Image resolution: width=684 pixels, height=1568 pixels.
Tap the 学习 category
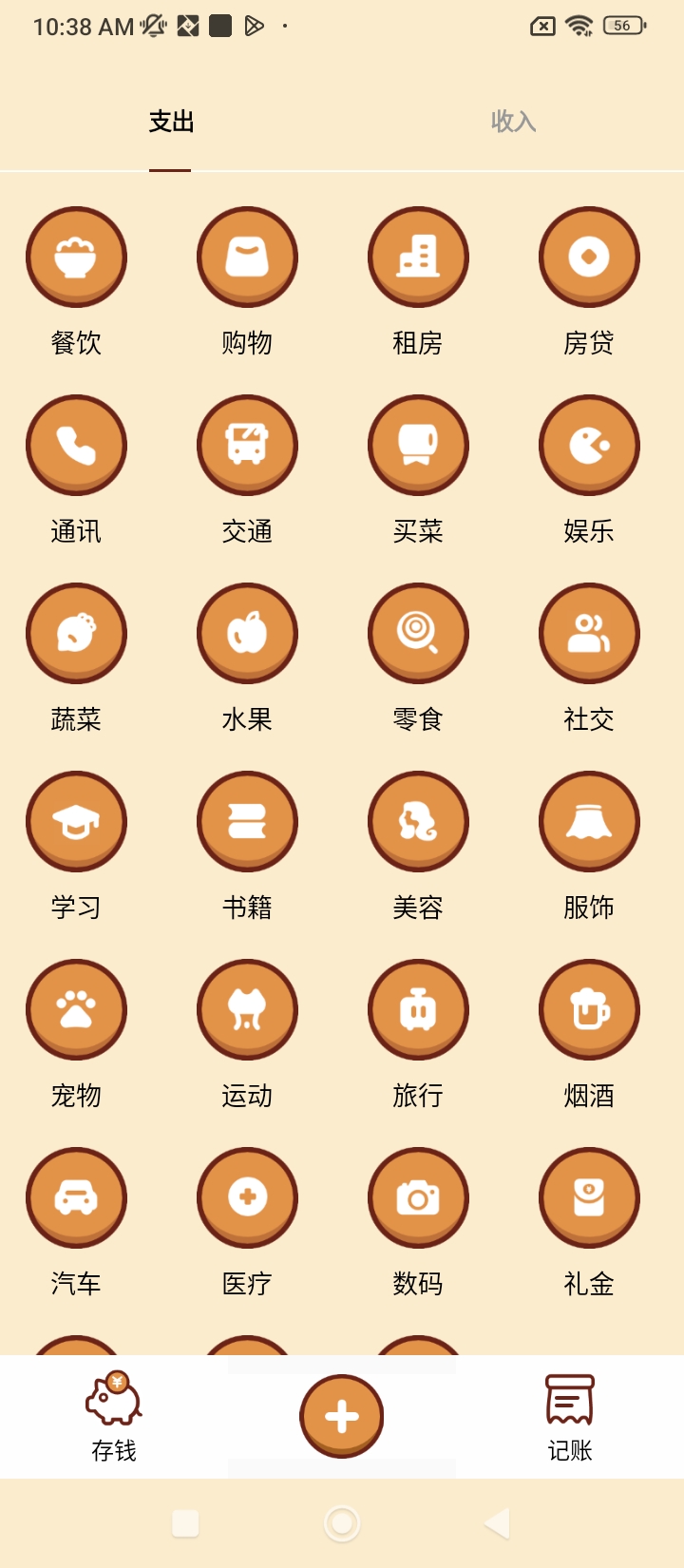pos(76,821)
